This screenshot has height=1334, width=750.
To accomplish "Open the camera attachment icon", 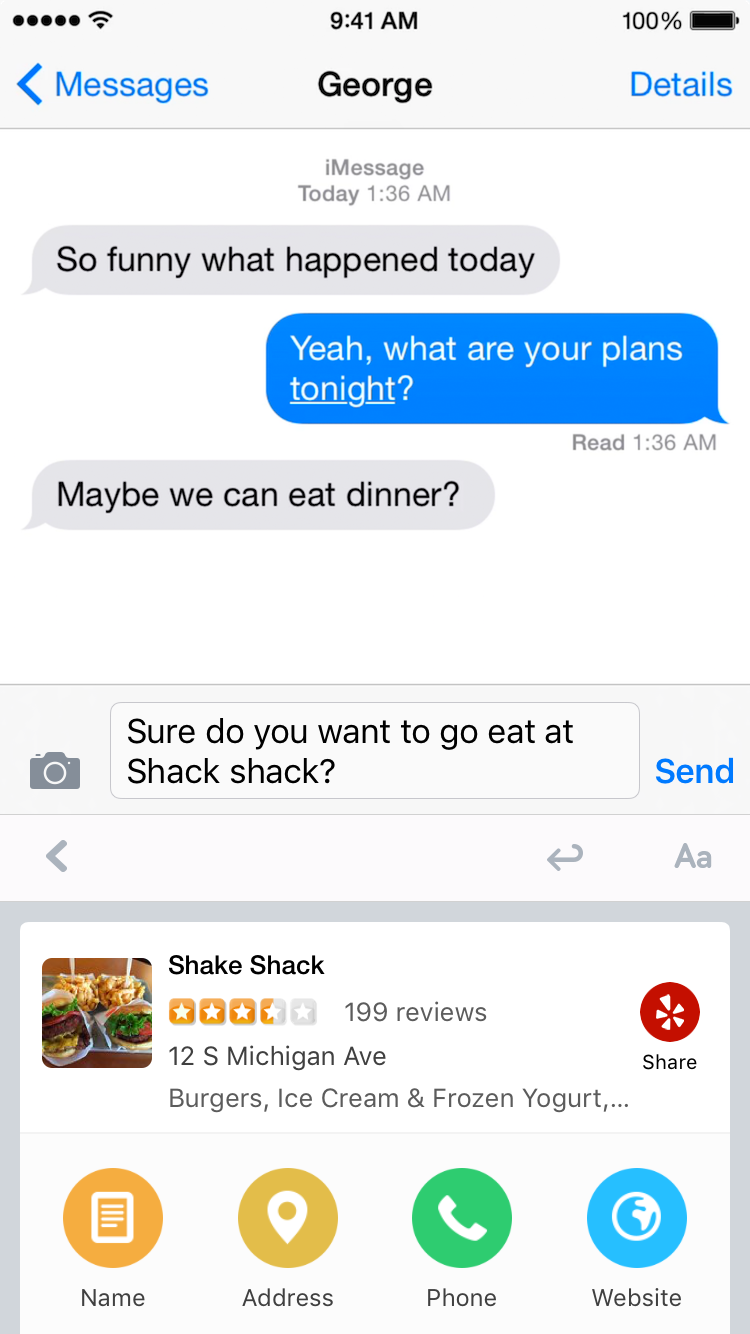I will 55,771.
